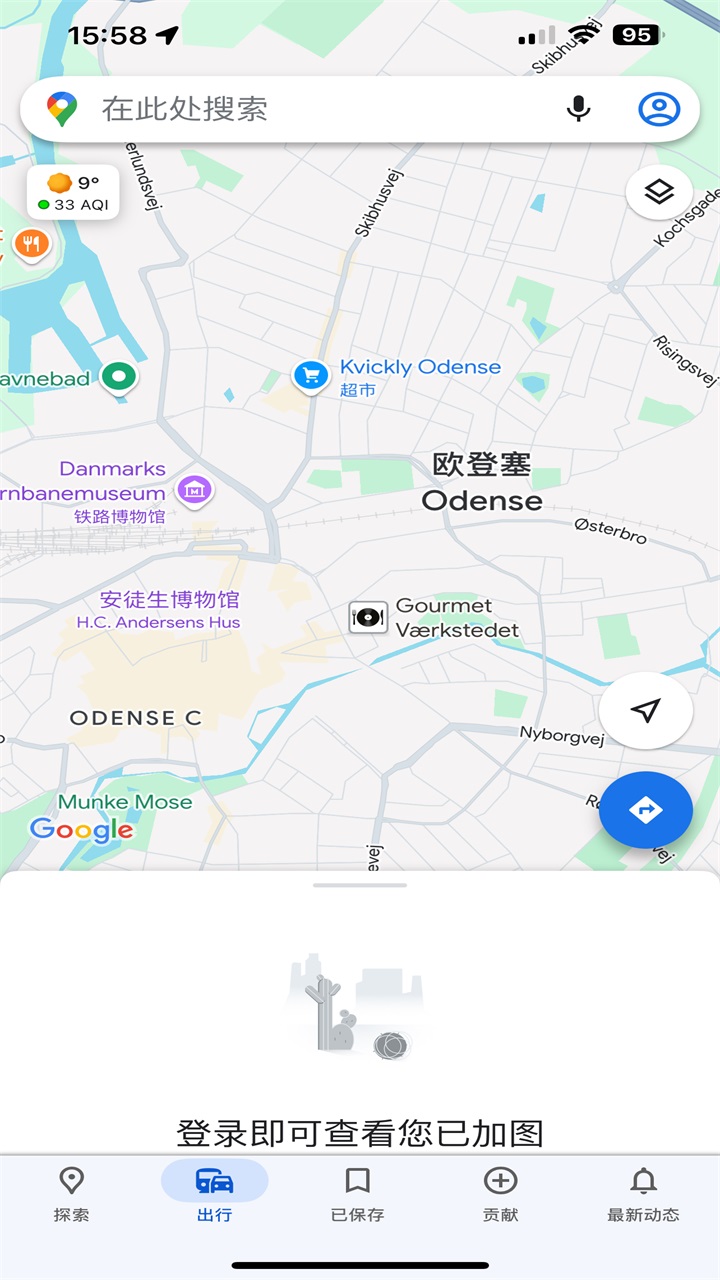Viewport: 720px width, 1280px height.
Task: Open the map layers selector
Action: tap(659, 191)
